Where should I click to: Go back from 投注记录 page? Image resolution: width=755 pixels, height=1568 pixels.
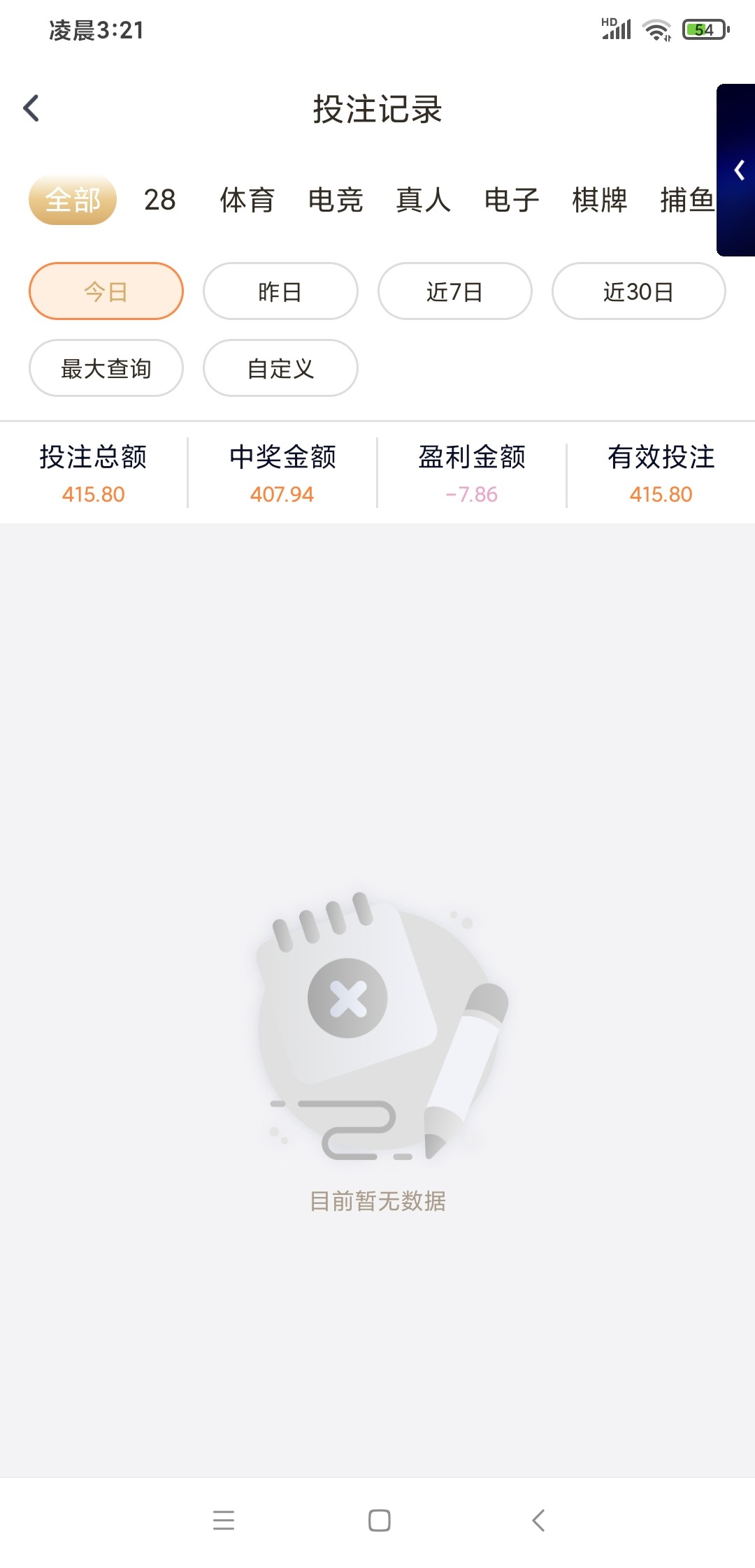(31, 109)
